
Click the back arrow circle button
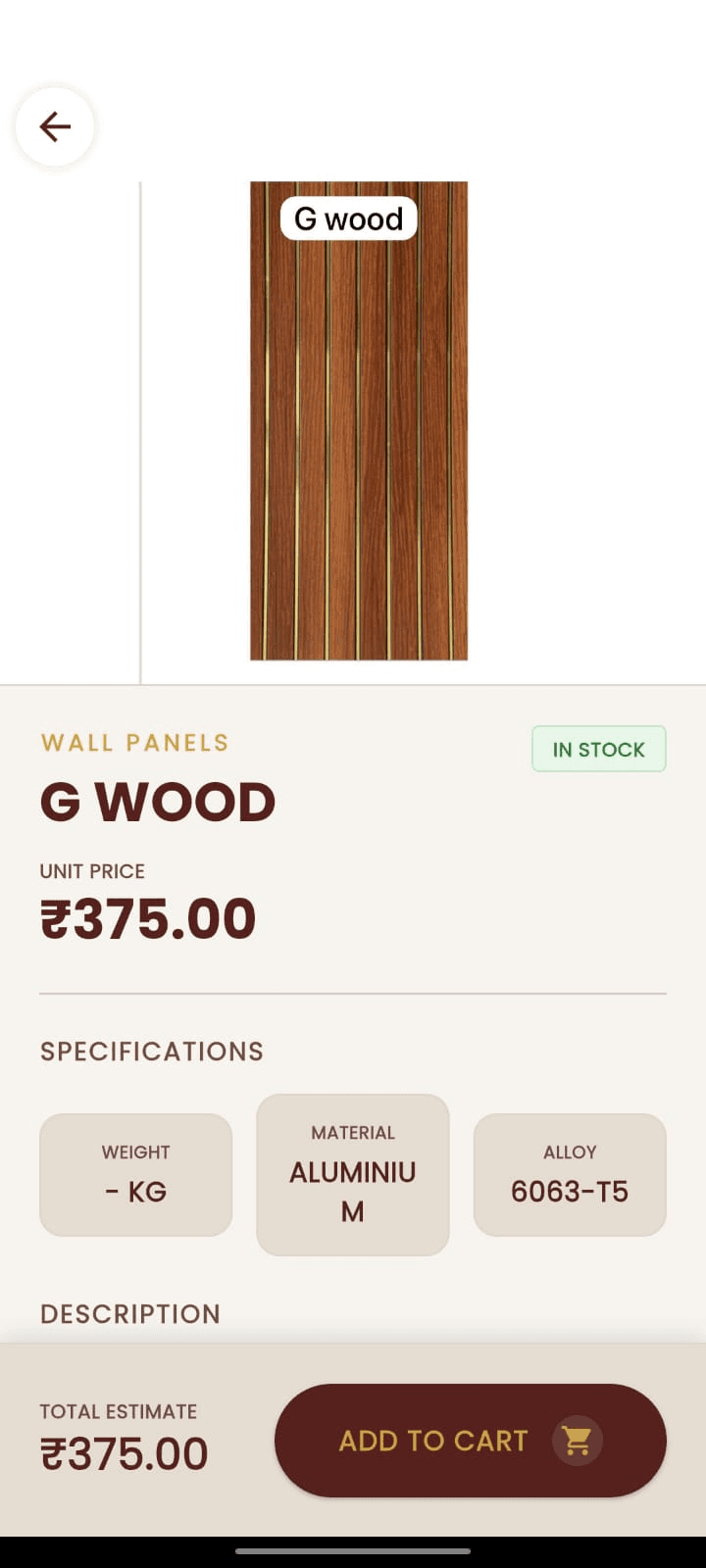tap(55, 125)
